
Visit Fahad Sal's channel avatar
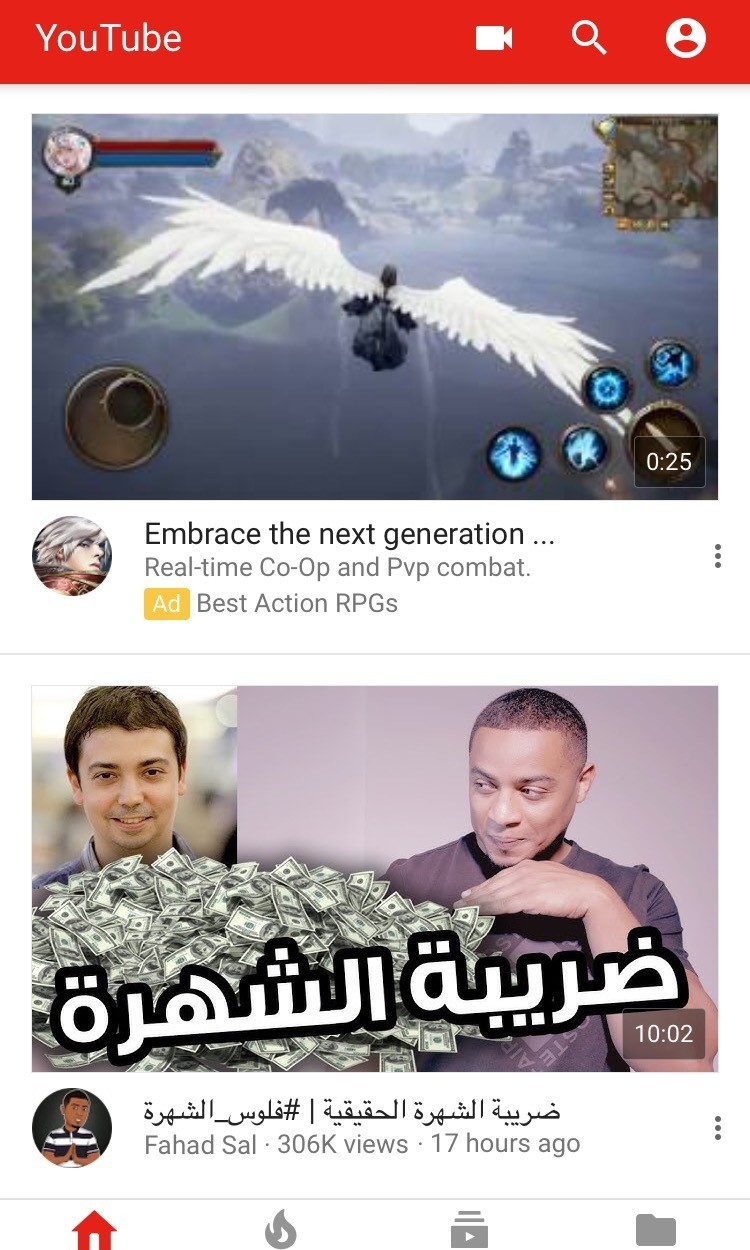[72, 1128]
